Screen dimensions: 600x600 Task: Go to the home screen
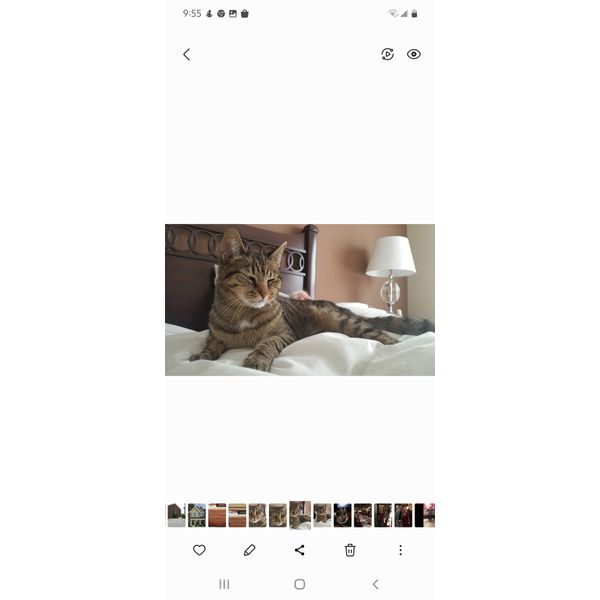[299, 584]
